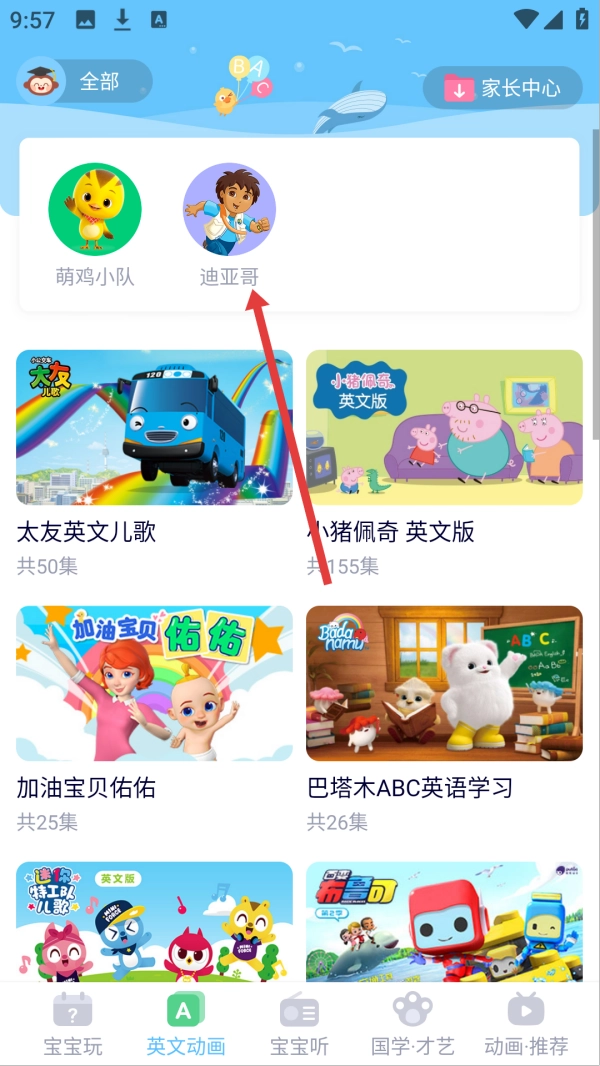
Task: Open the 迷你特工队儿歌 英文版 card
Action: point(154,920)
